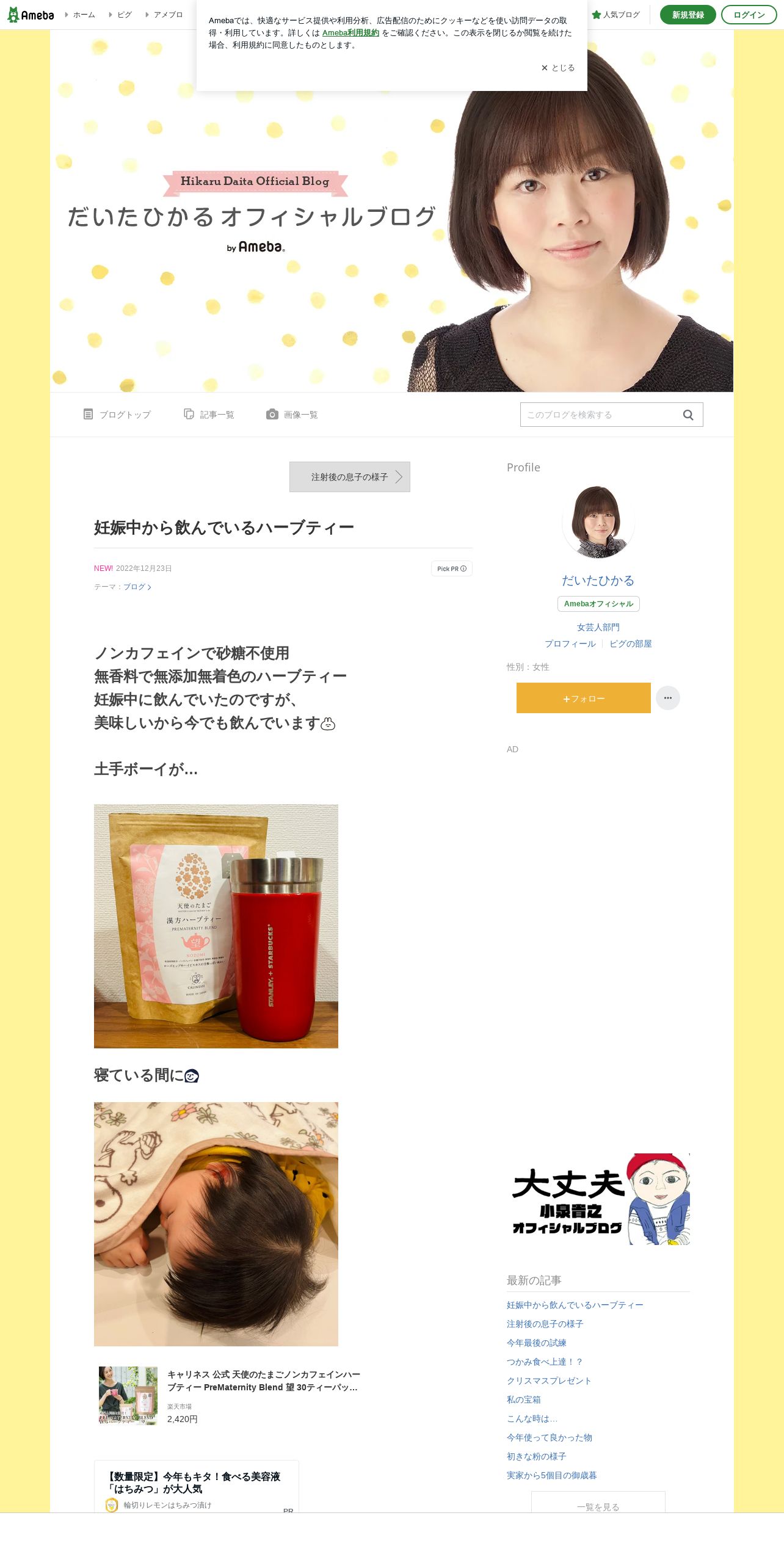Open the プロフィール link

point(570,644)
